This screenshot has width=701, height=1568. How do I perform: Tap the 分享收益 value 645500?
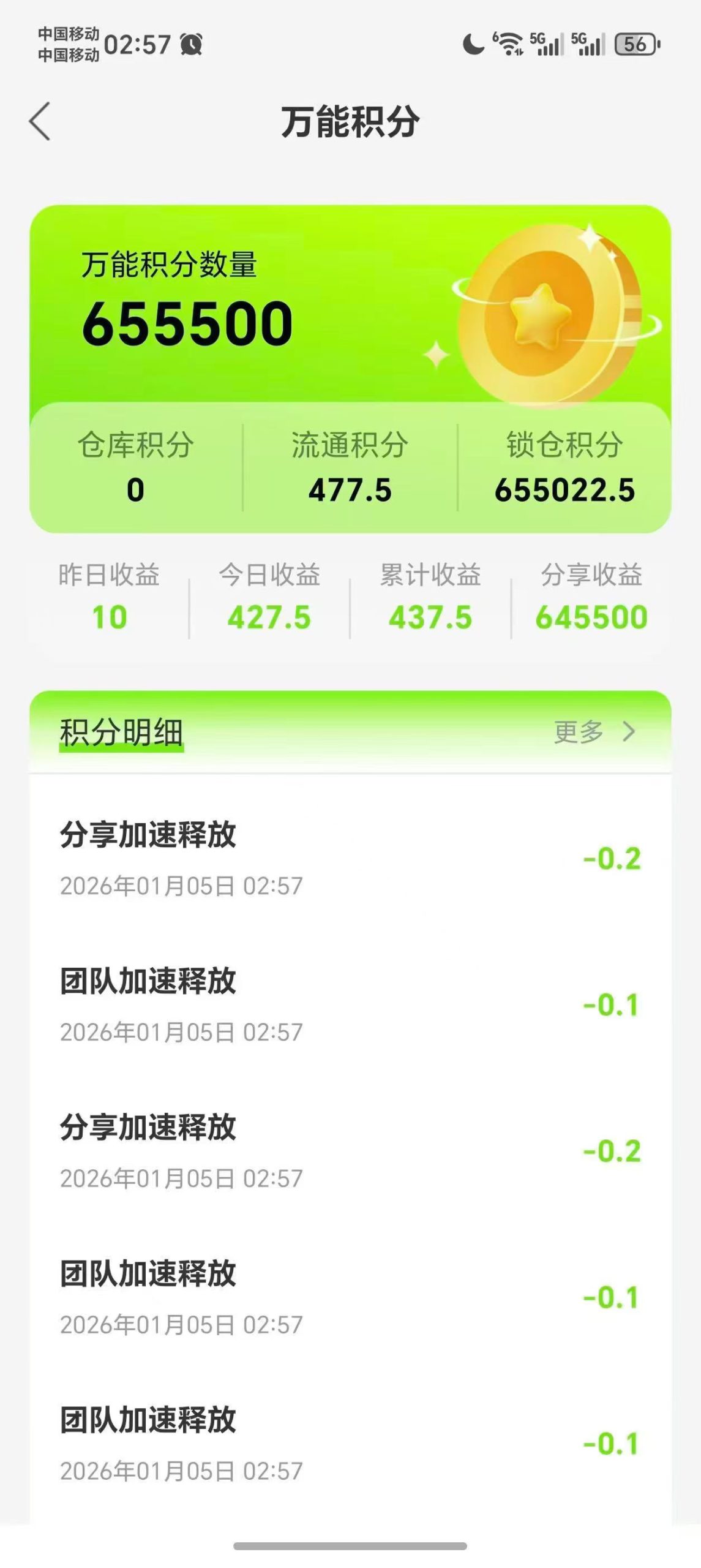[590, 619]
